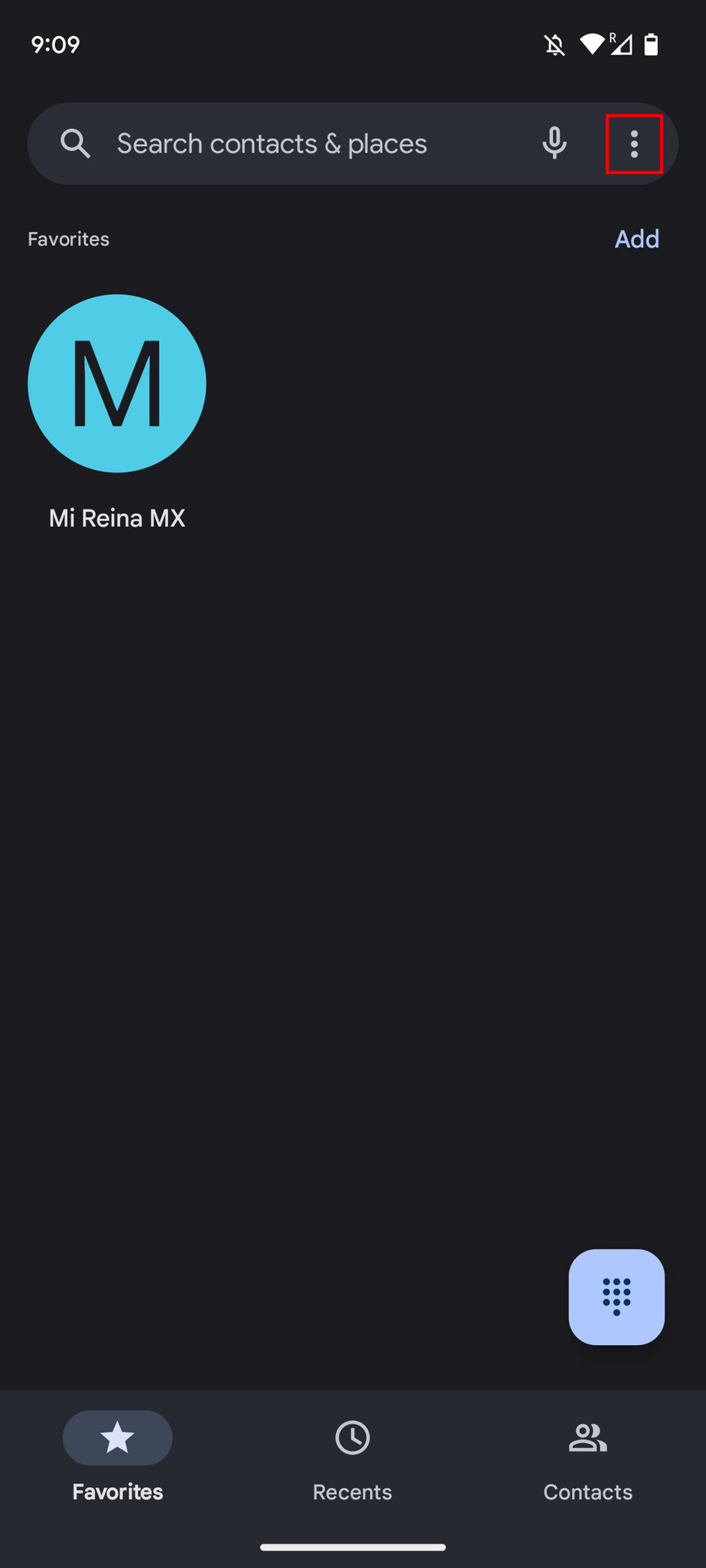This screenshot has height=1568, width=706.
Task: Open the three-dot overflow menu
Action: click(634, 145)
